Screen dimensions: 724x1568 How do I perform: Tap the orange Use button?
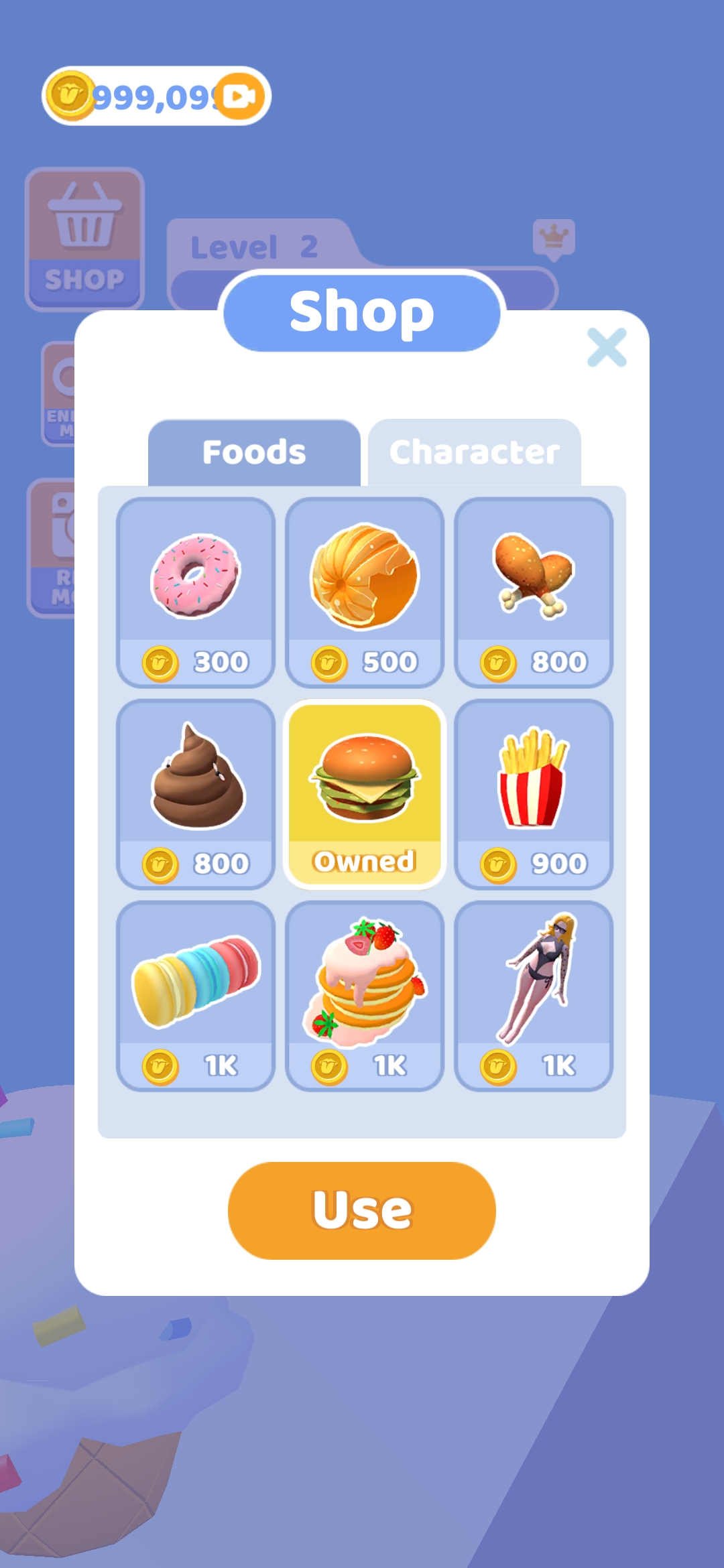362,1210
